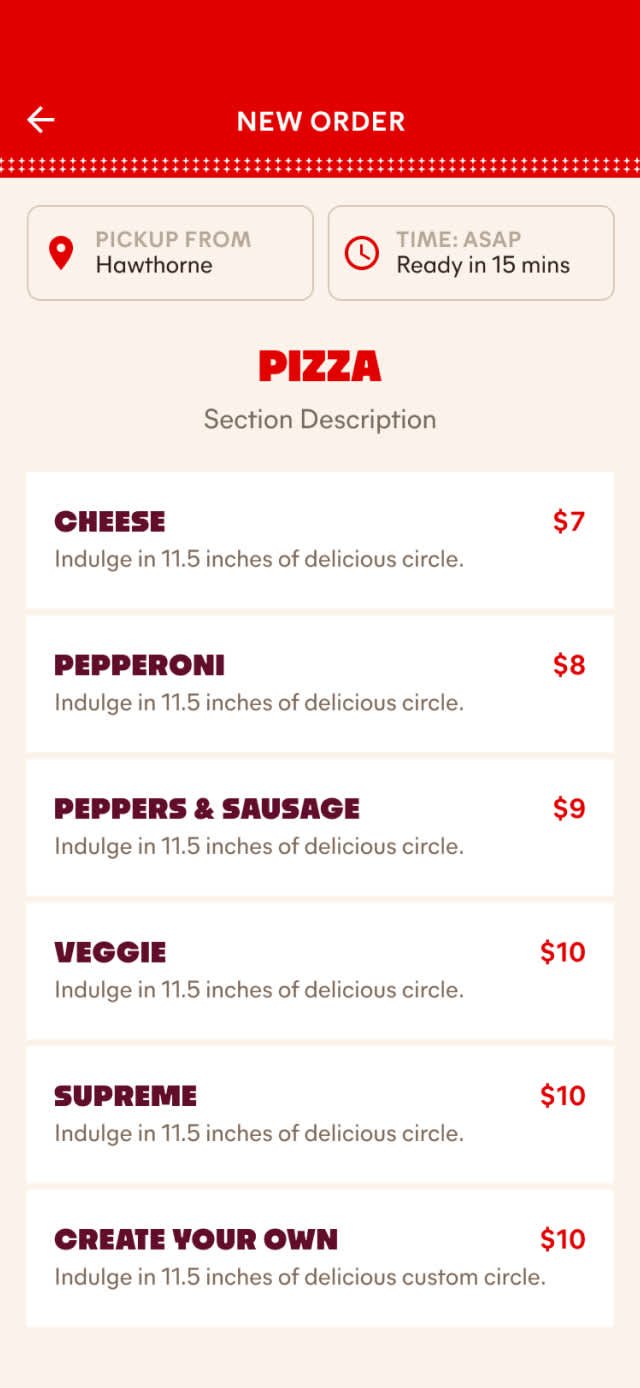Change the pickup location from Hawthorne
Viewport: 640px width, 1388px height.
click(170, 253)
